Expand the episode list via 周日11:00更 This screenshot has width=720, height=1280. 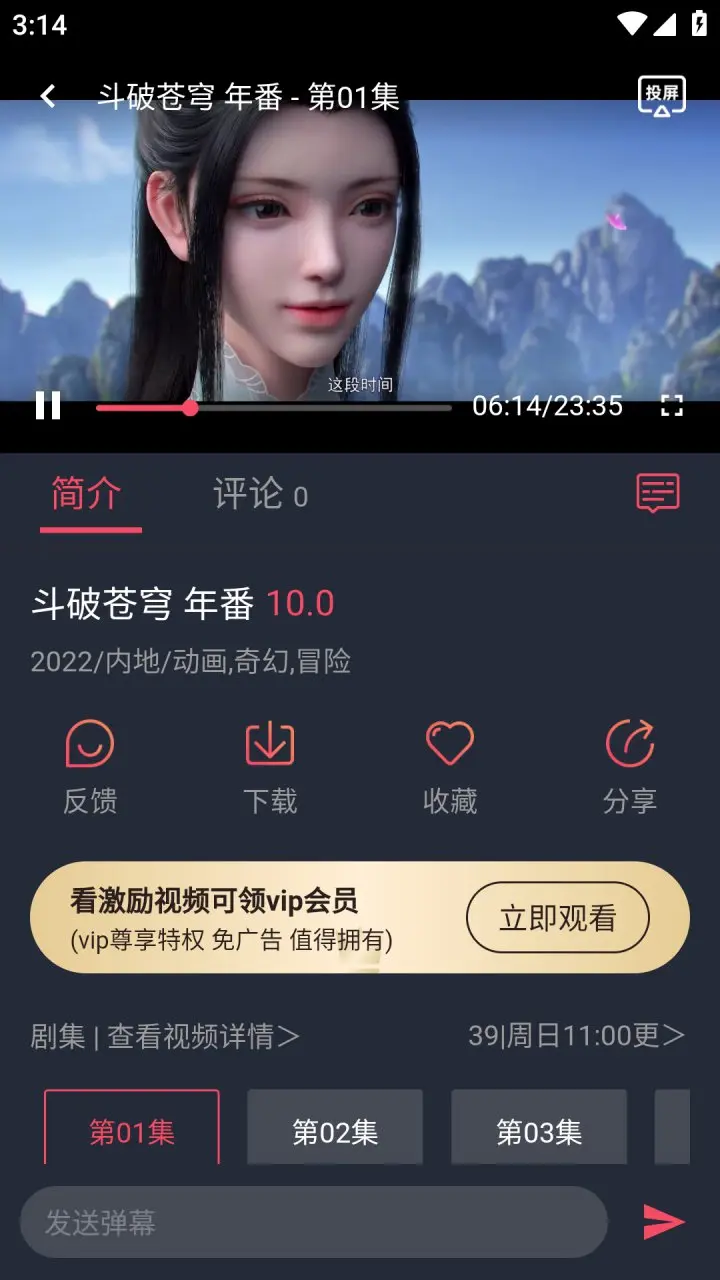coord(577,1035)
